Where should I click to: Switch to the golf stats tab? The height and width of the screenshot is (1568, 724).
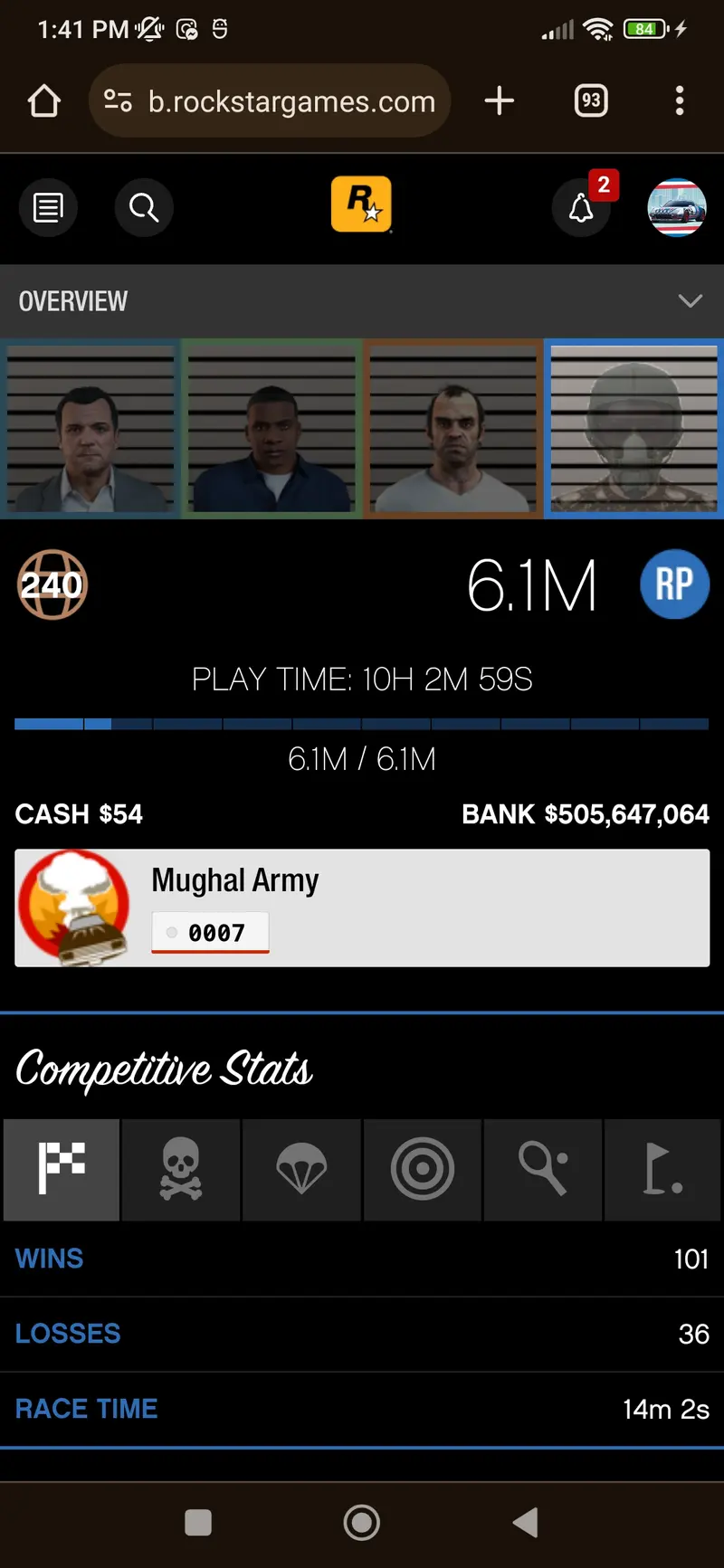(x=662, y=1169)
